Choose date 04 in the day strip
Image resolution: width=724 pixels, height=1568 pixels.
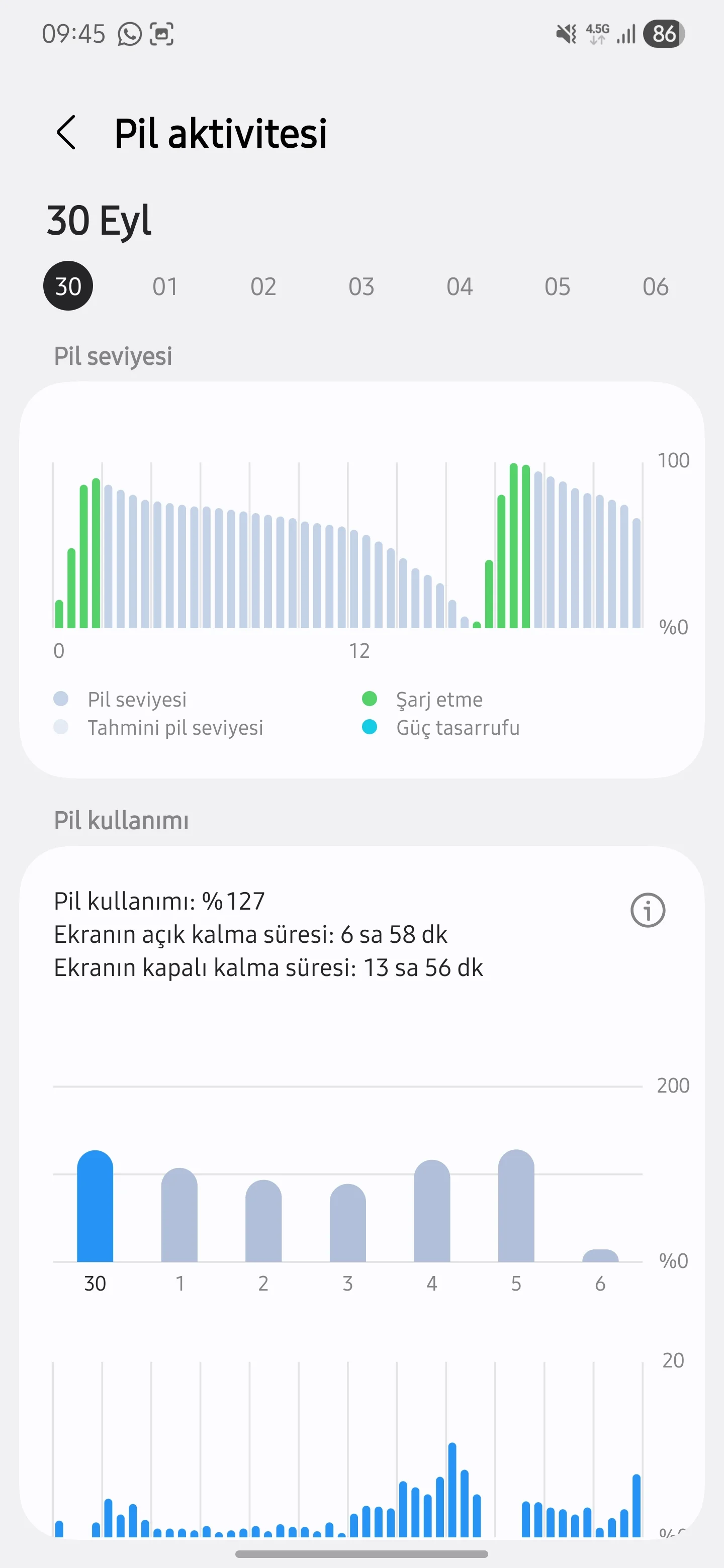tap(459, 286)
